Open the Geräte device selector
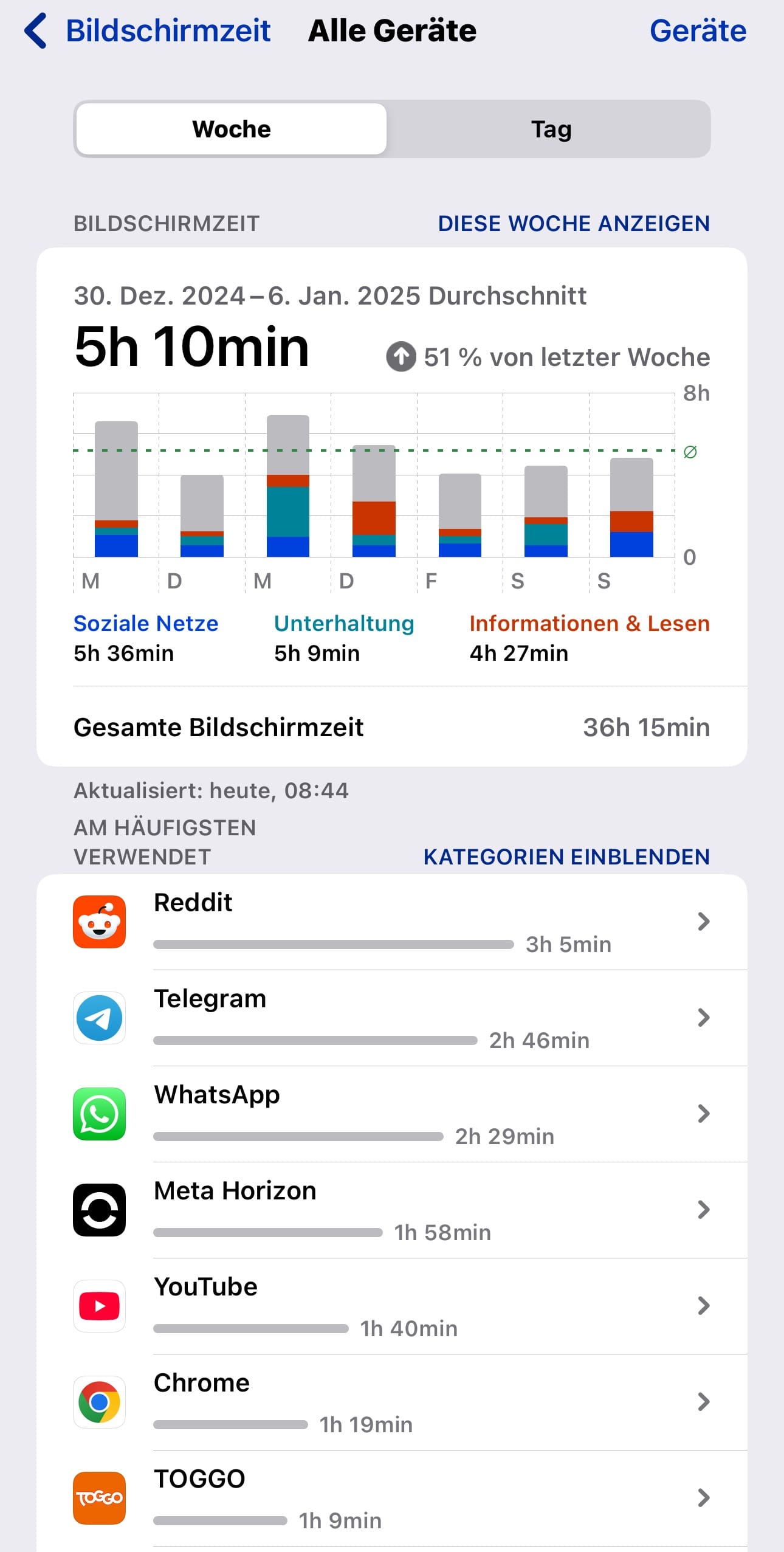Image resolution: width=784 pixels, height=1552 pixels. pos(697,31)
